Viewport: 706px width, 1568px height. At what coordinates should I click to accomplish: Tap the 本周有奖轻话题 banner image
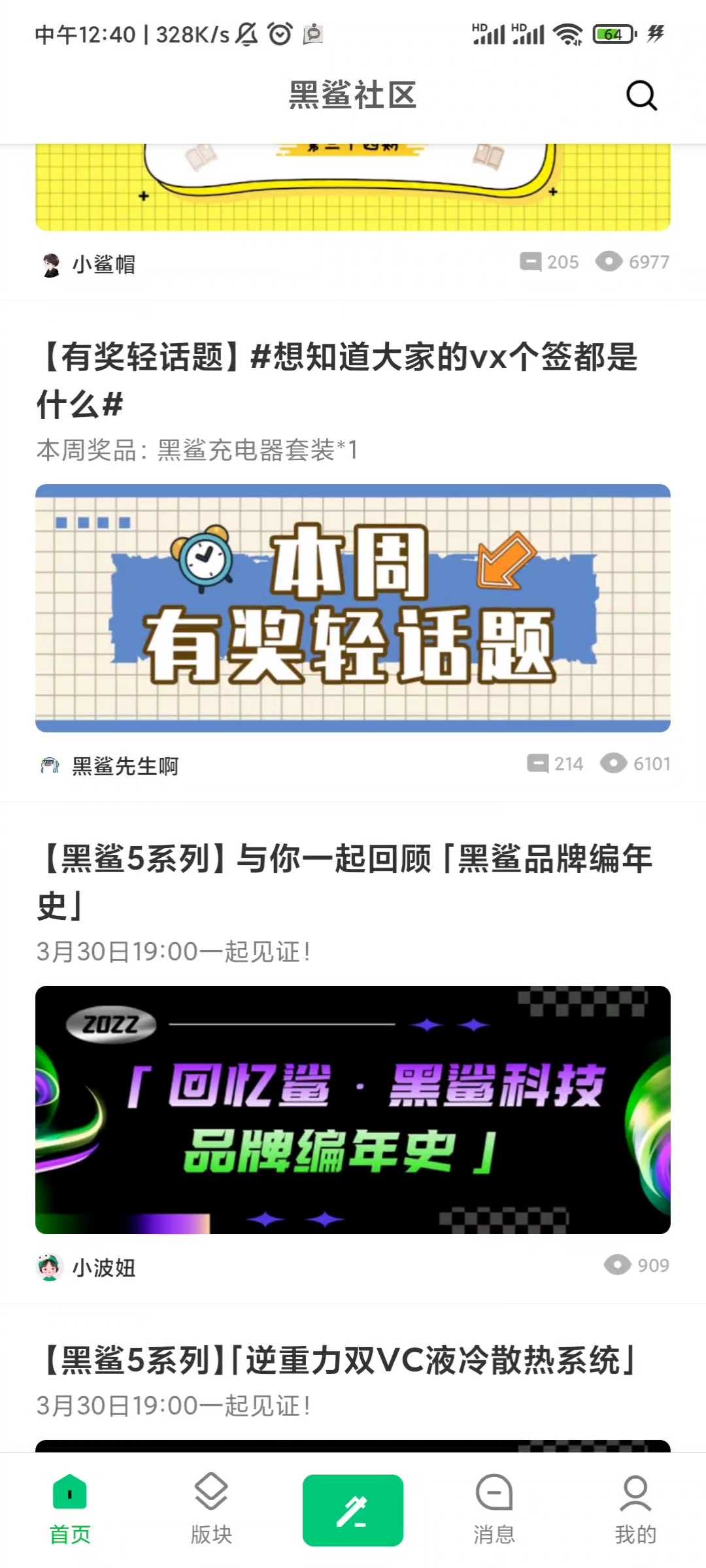click(353, 608)
